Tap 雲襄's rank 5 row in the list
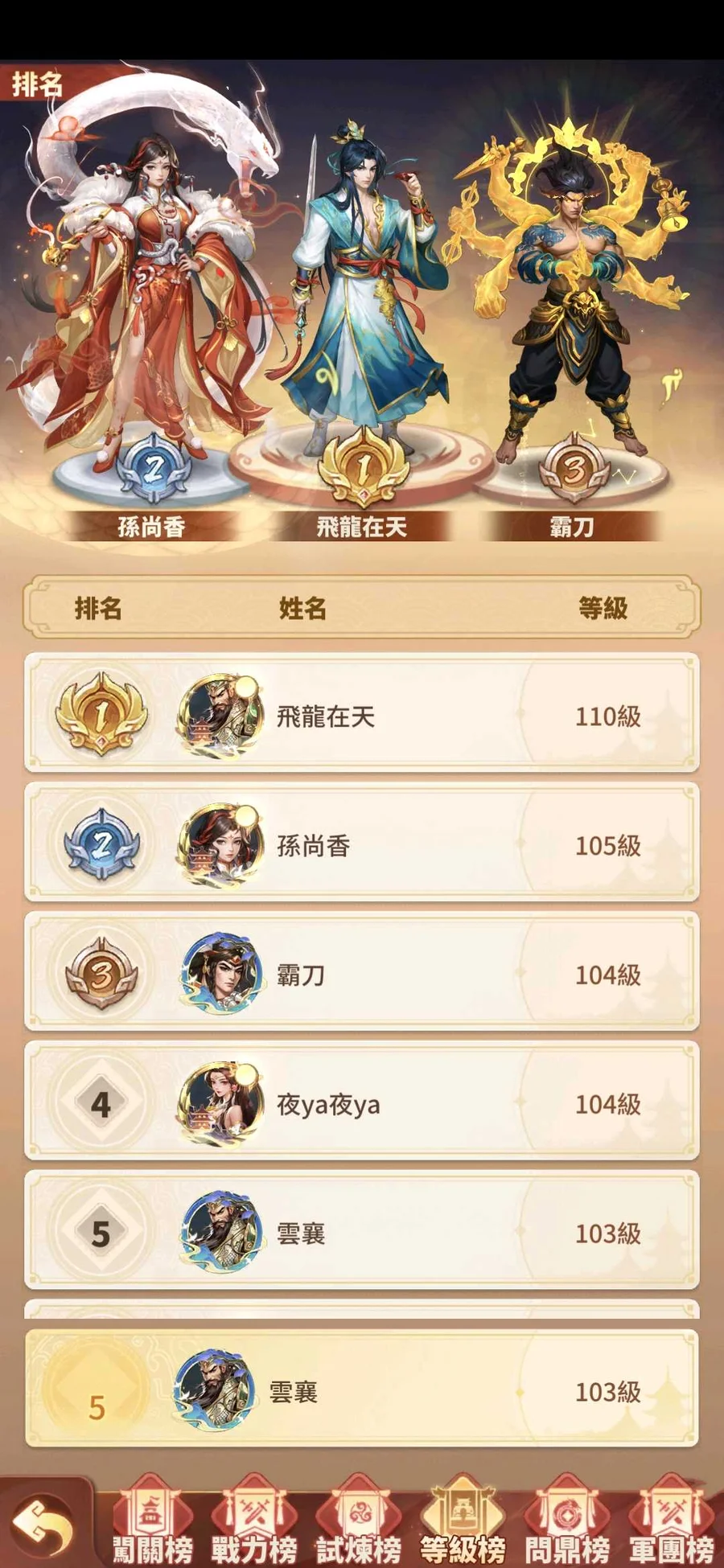Screen dimensions: 724x1568 (x=362, y=1231)
